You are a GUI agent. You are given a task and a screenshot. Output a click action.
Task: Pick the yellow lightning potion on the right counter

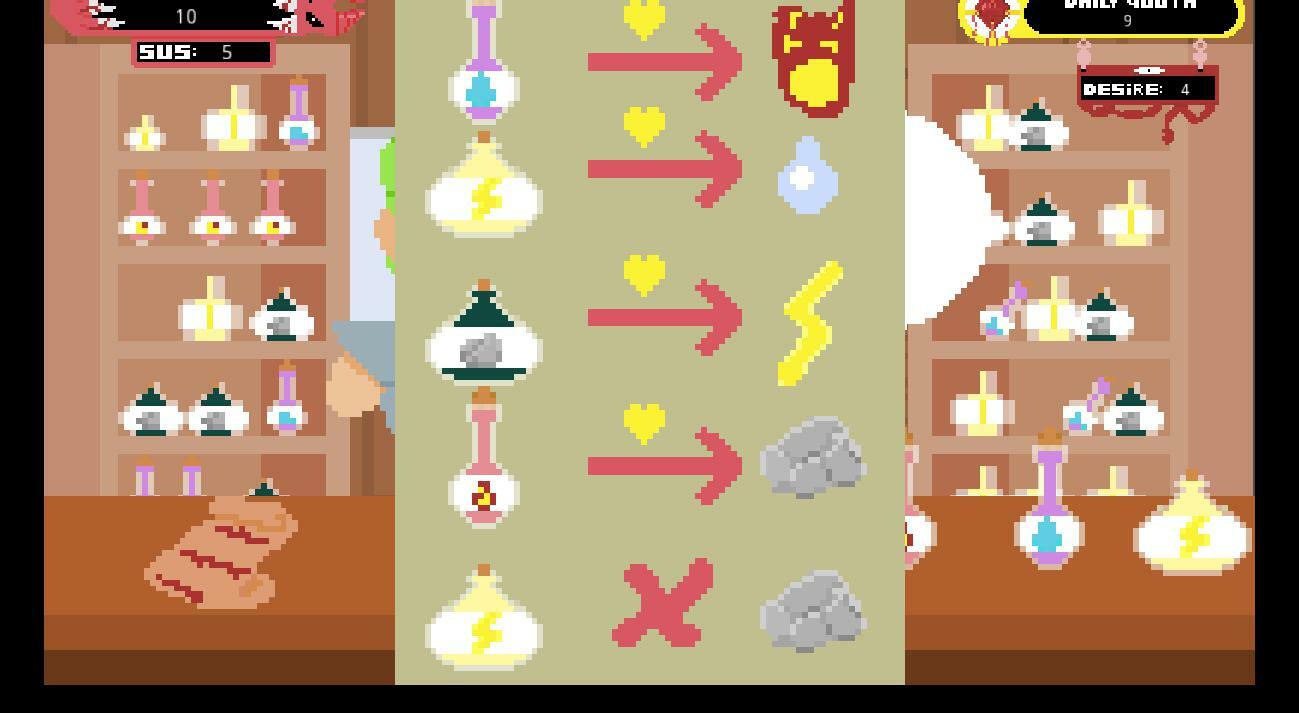1192,530
